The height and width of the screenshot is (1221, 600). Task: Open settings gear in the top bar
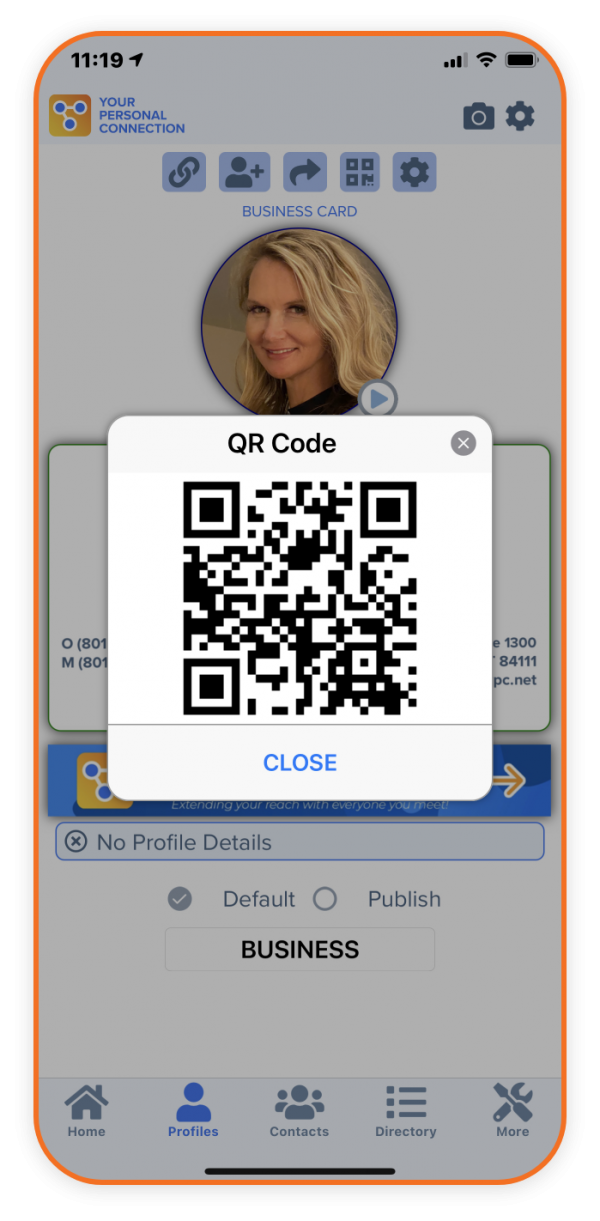click(520, 116)
